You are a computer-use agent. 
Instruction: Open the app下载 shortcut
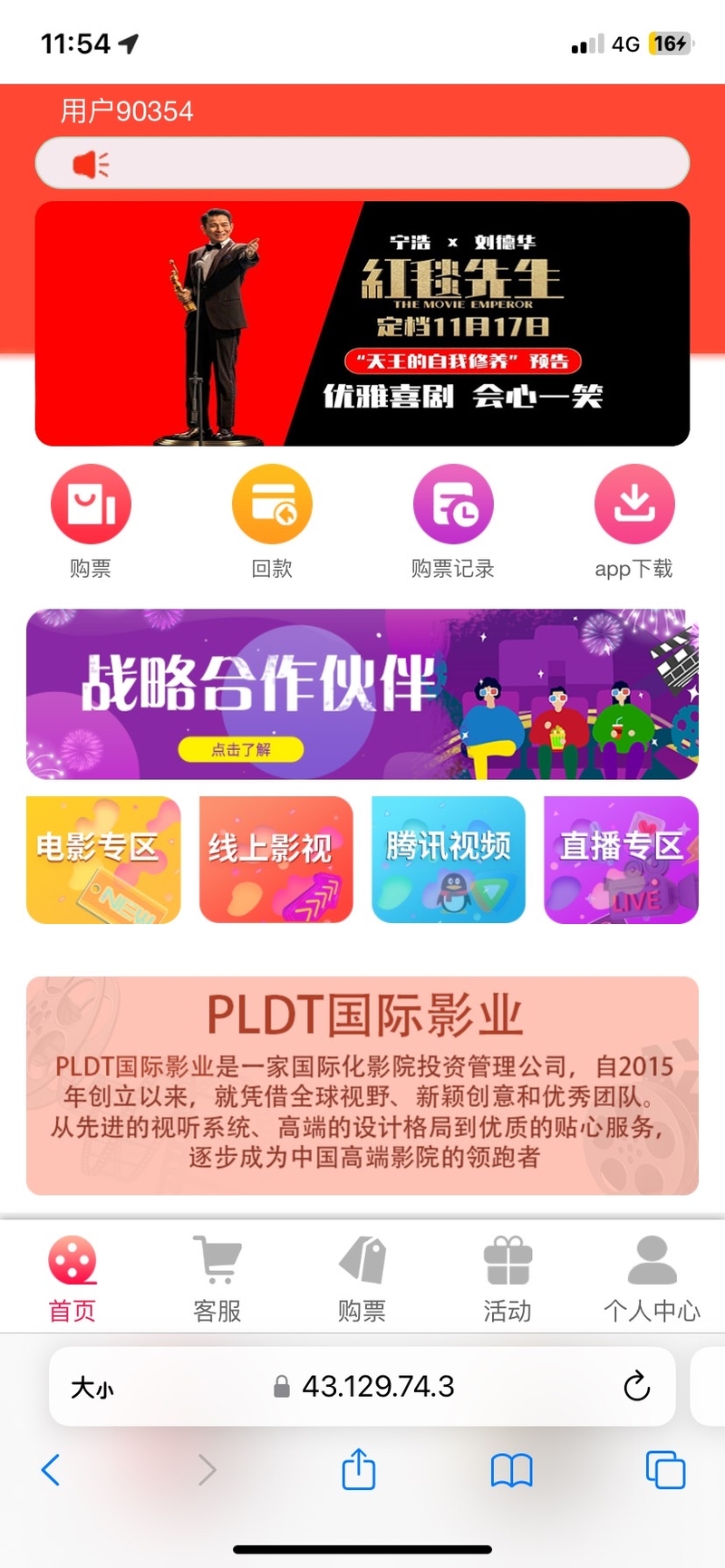point(634,505)
